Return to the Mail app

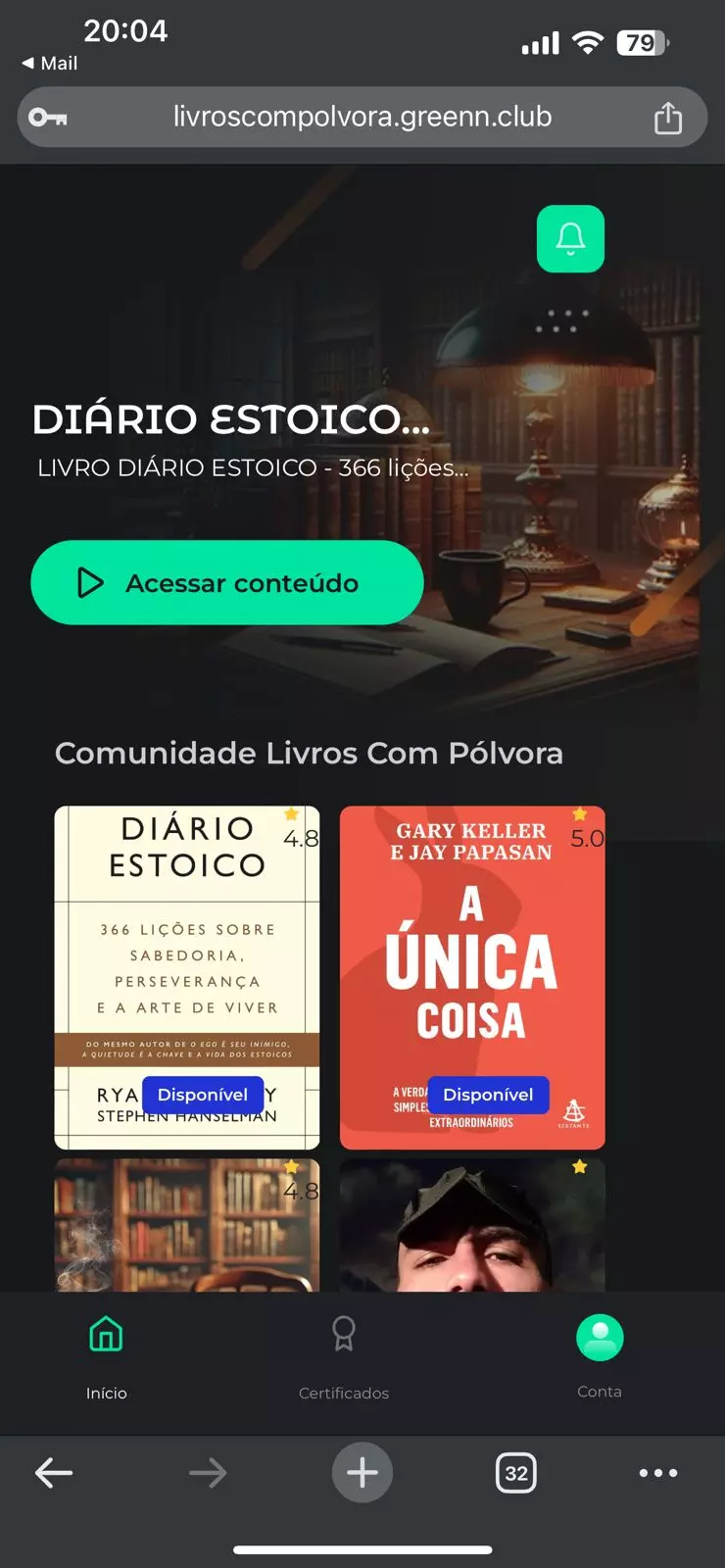tap(49, 63)
